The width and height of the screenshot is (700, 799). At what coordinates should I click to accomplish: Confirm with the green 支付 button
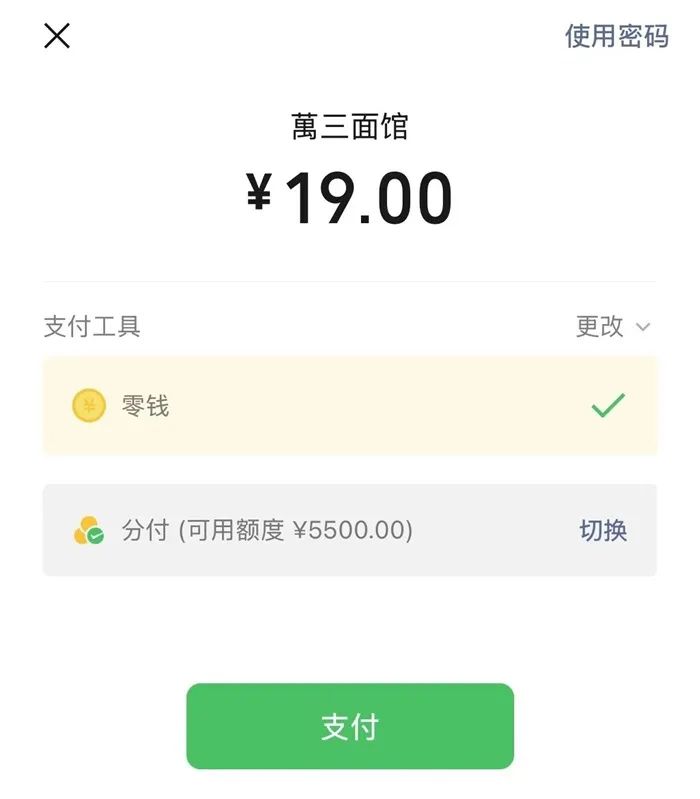(x=350, y=726)
